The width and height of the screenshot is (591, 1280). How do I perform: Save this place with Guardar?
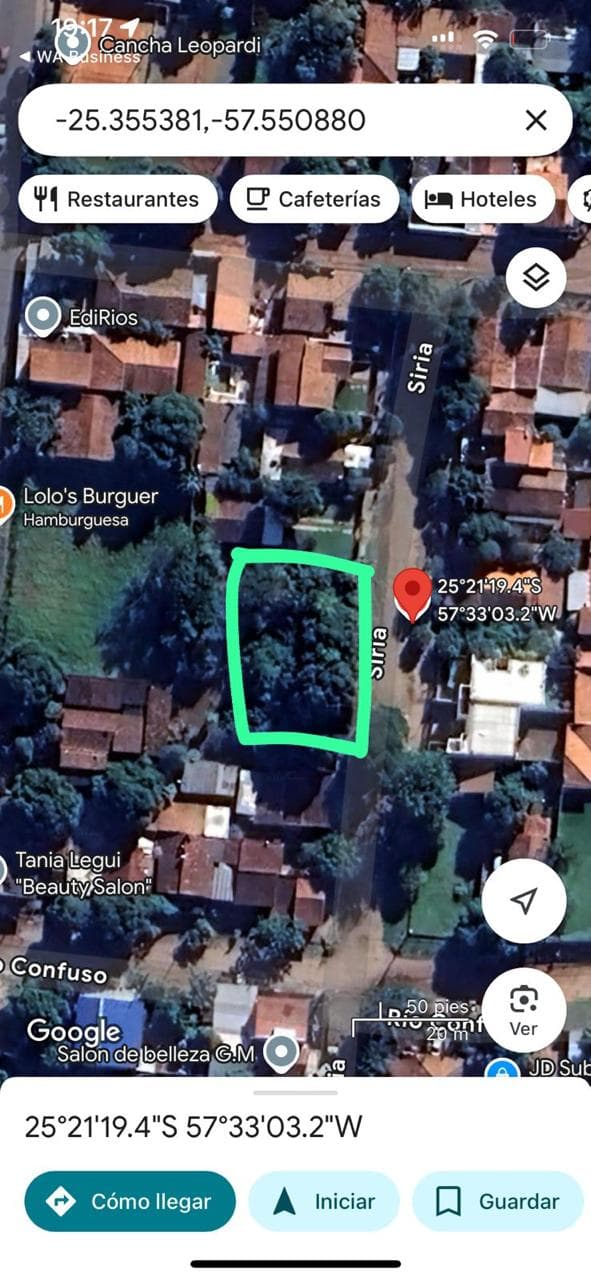click(x=497, y=1201)
